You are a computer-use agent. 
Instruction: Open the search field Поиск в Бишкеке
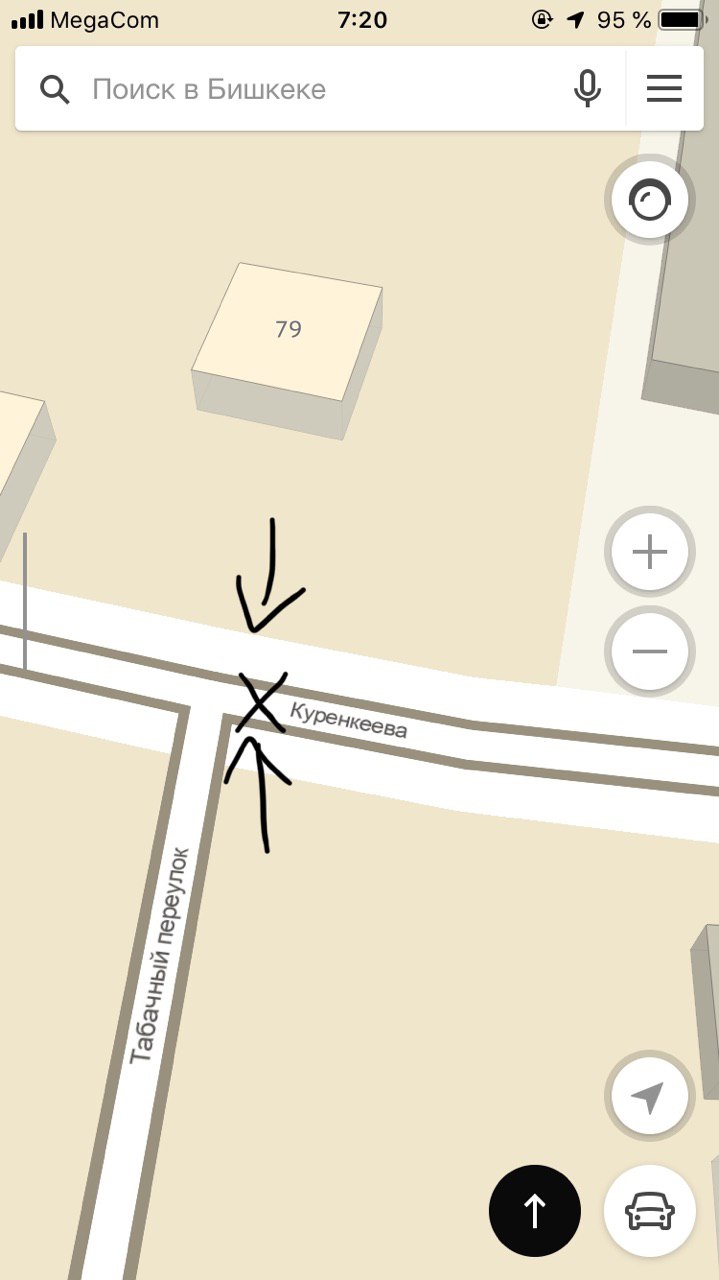300,89
